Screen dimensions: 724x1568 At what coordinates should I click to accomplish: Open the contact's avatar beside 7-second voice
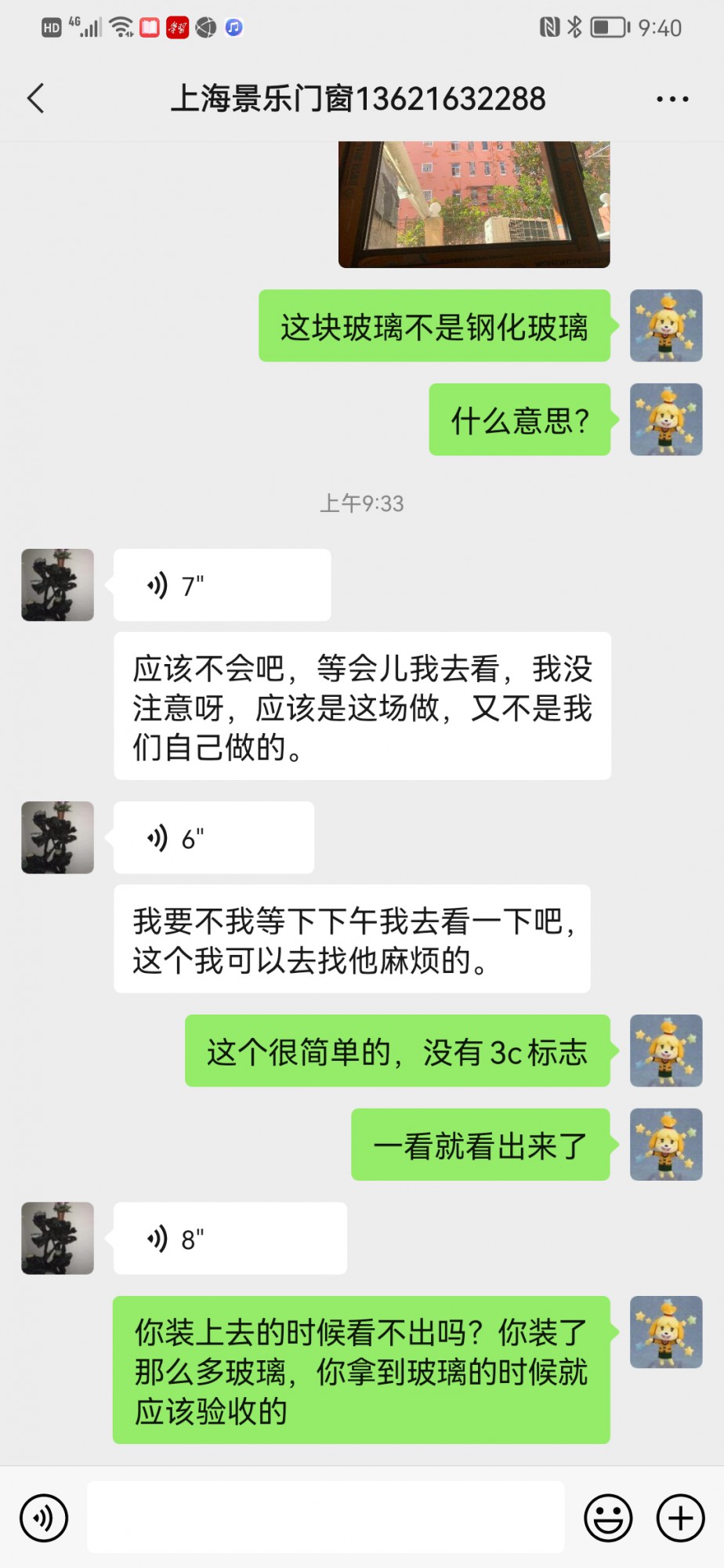(57, 585)
